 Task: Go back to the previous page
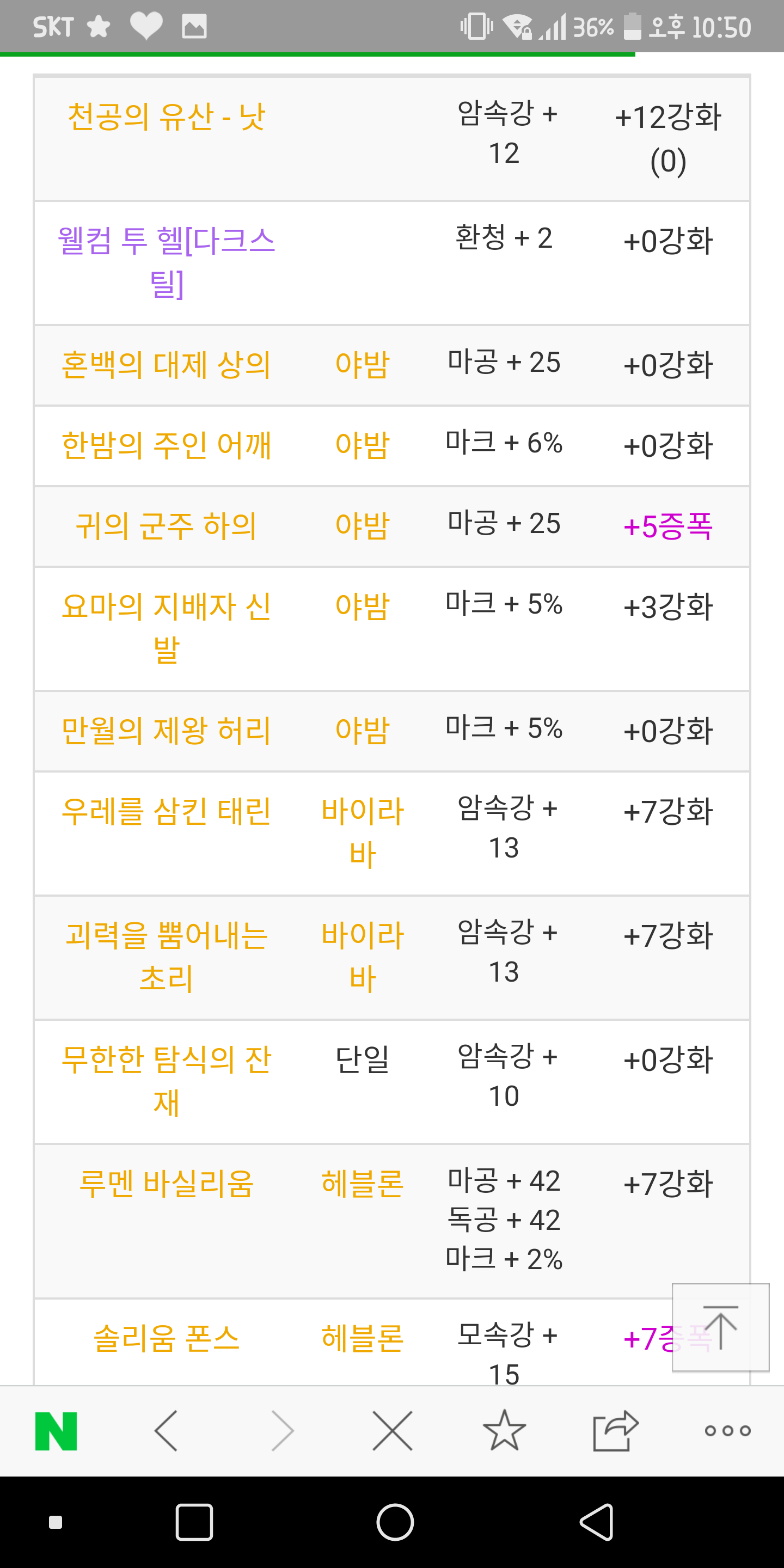pos(166,1430)
